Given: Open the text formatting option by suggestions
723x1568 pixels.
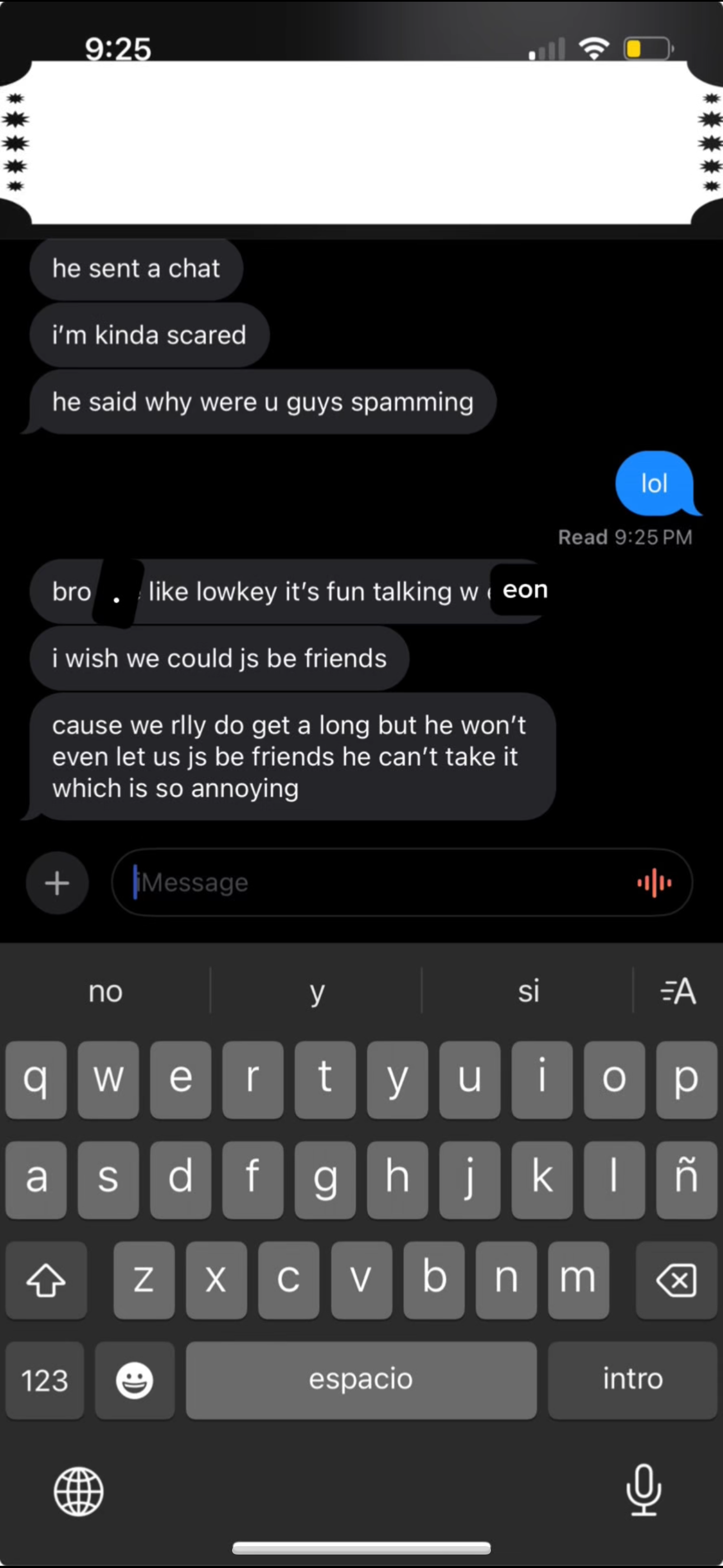Looking at the screenshot, I should (678, 991).
